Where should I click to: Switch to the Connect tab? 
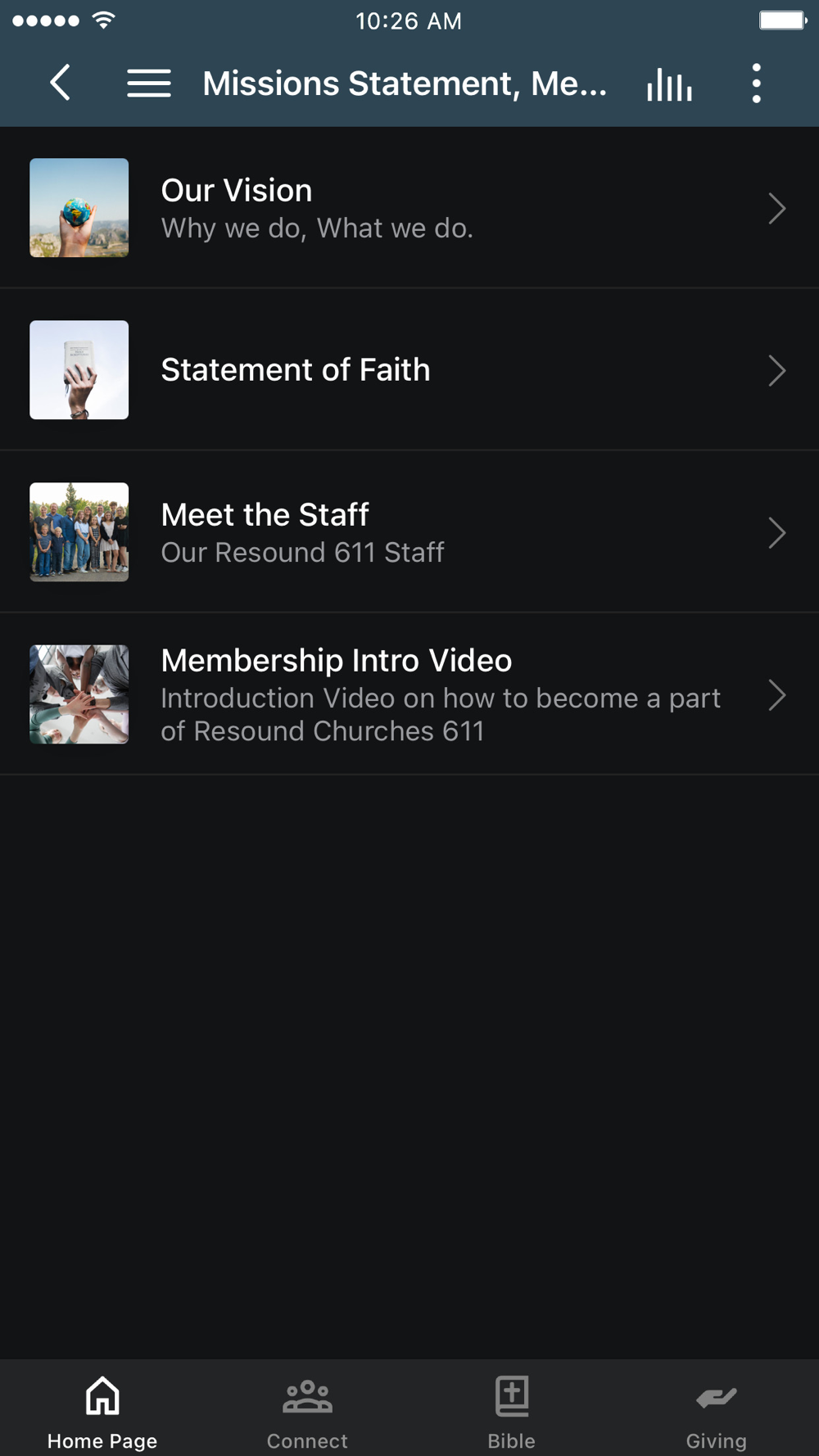307,1410
